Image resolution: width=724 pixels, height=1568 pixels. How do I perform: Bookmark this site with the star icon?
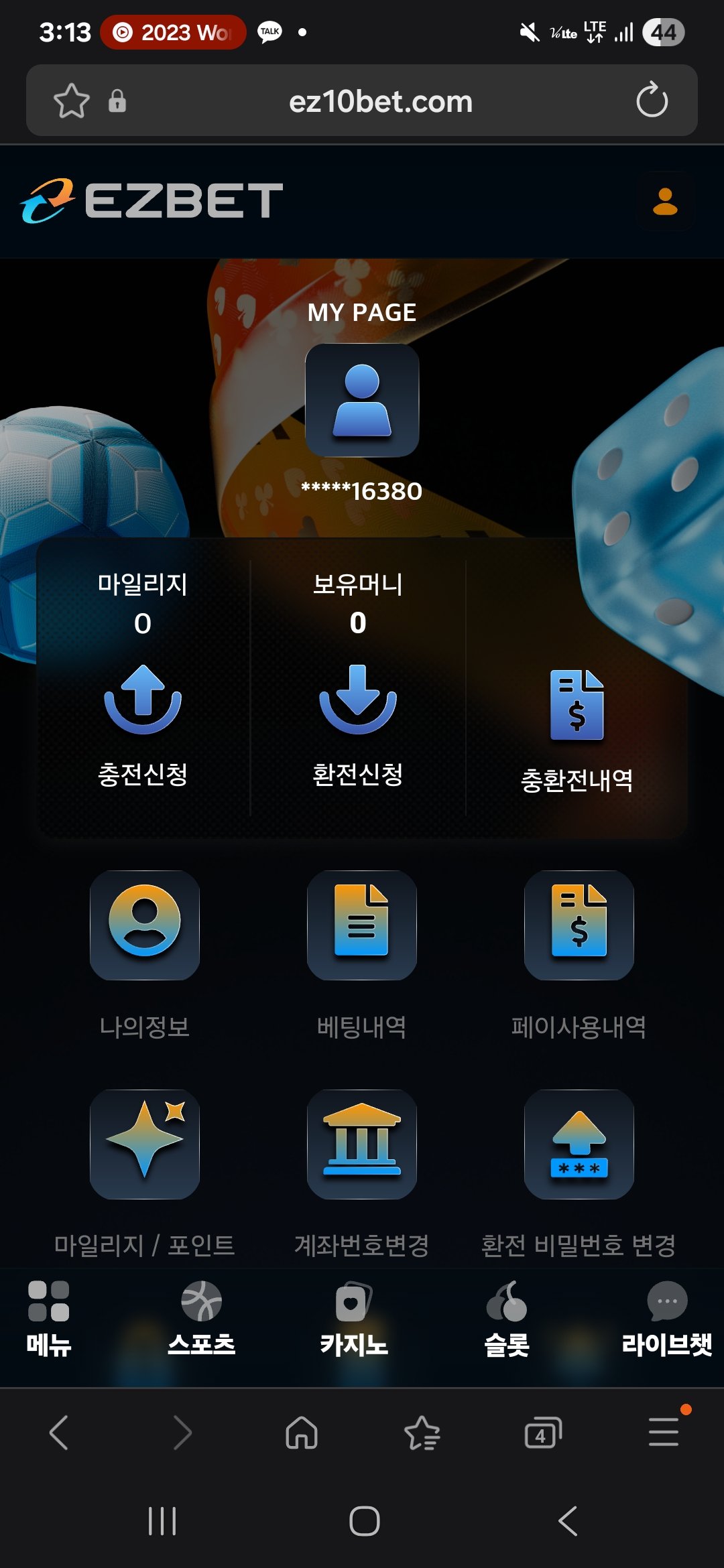click(71, 101)
